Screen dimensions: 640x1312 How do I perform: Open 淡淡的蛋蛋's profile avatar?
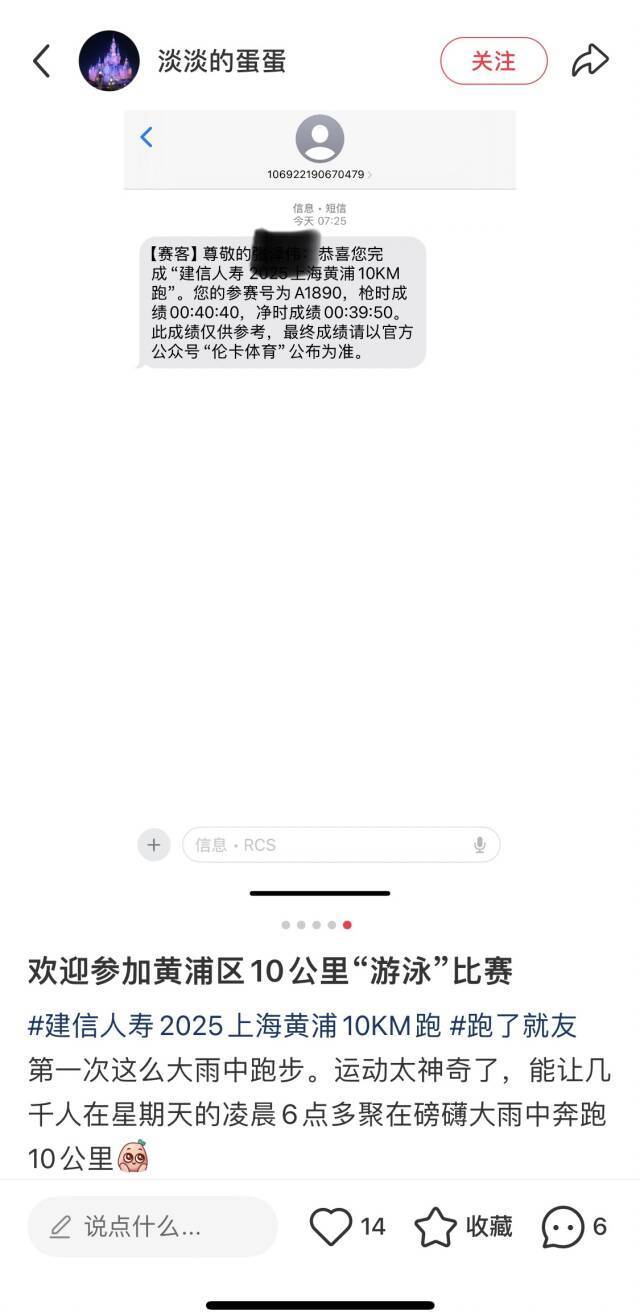click(109, 61)
